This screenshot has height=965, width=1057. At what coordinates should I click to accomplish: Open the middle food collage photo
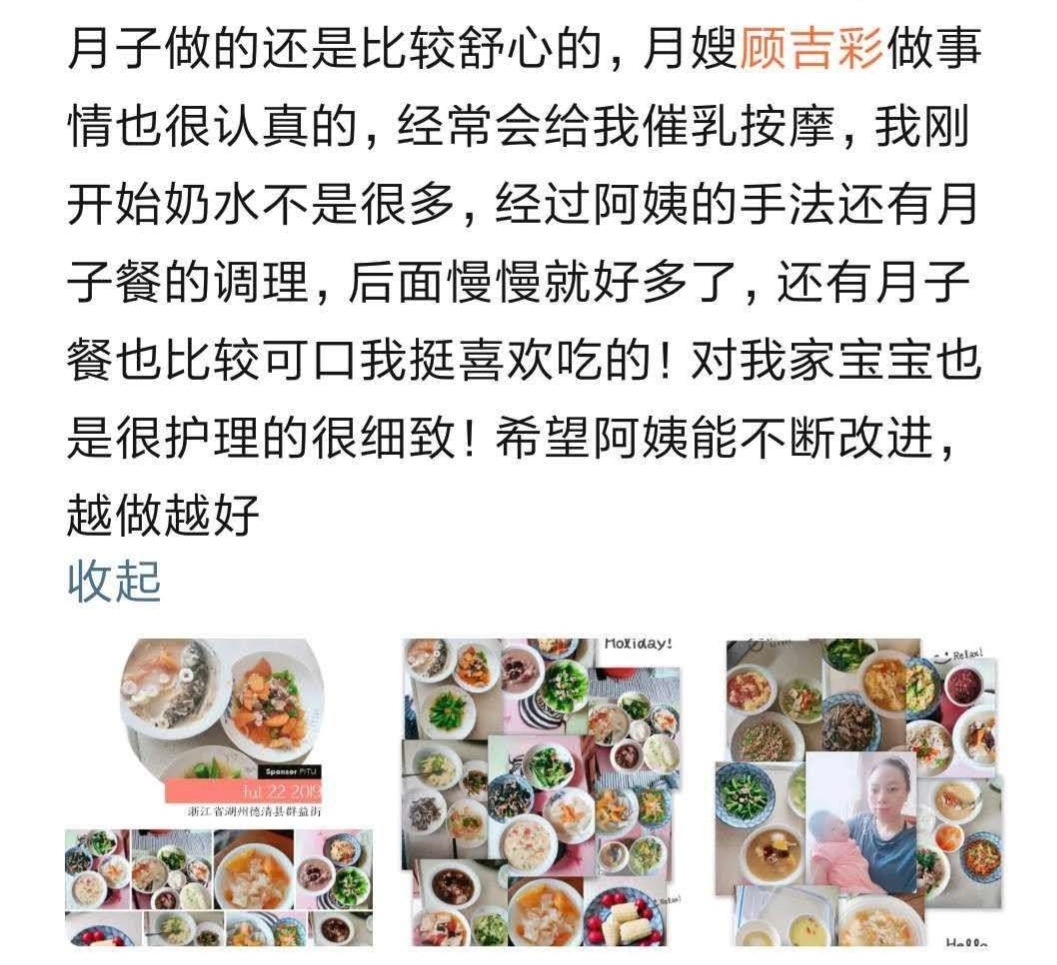click(541, 791)
